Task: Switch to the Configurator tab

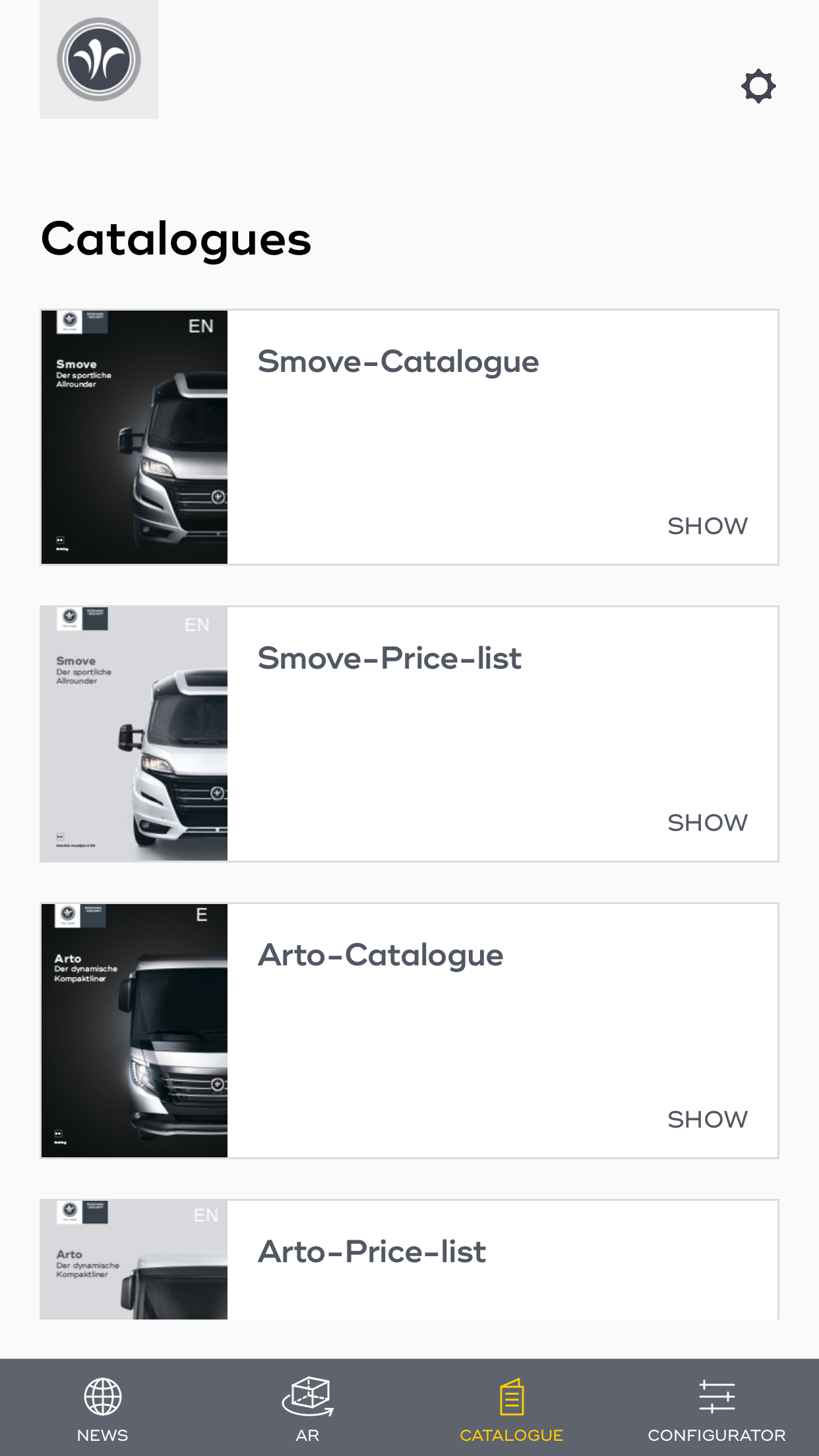Action: [x=717, y=1409]
